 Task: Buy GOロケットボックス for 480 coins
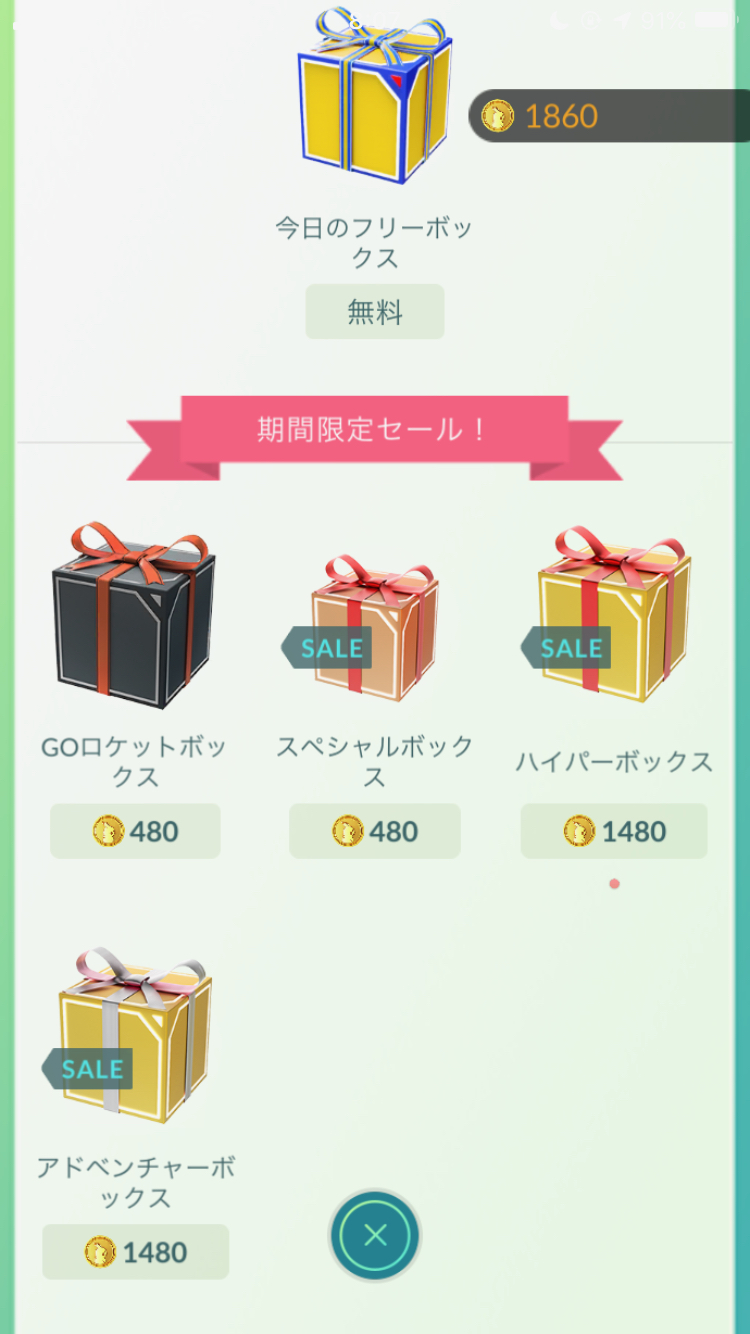[x=135, y=831]
